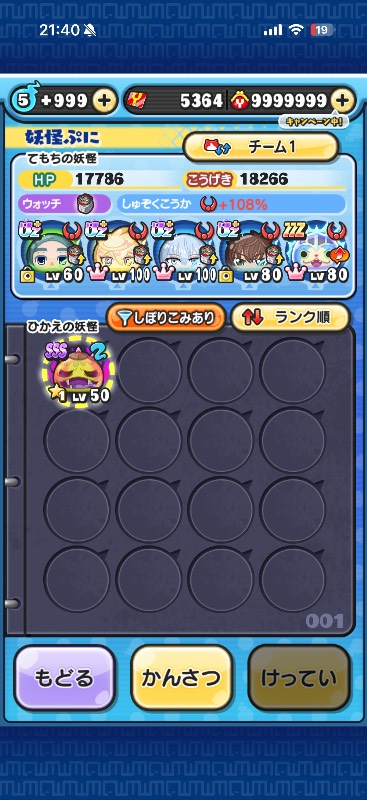Confirm with the けってい button
The width and height of the screenshot is (367, 800).
pos(299,678)
